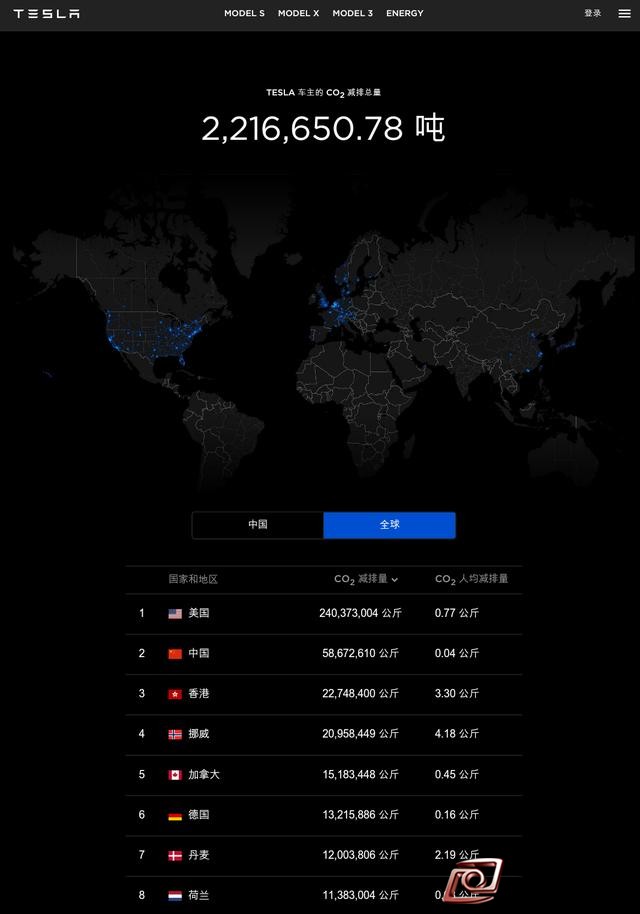Open the Model 3 page
640x914 pixels.
coord(352,14)
